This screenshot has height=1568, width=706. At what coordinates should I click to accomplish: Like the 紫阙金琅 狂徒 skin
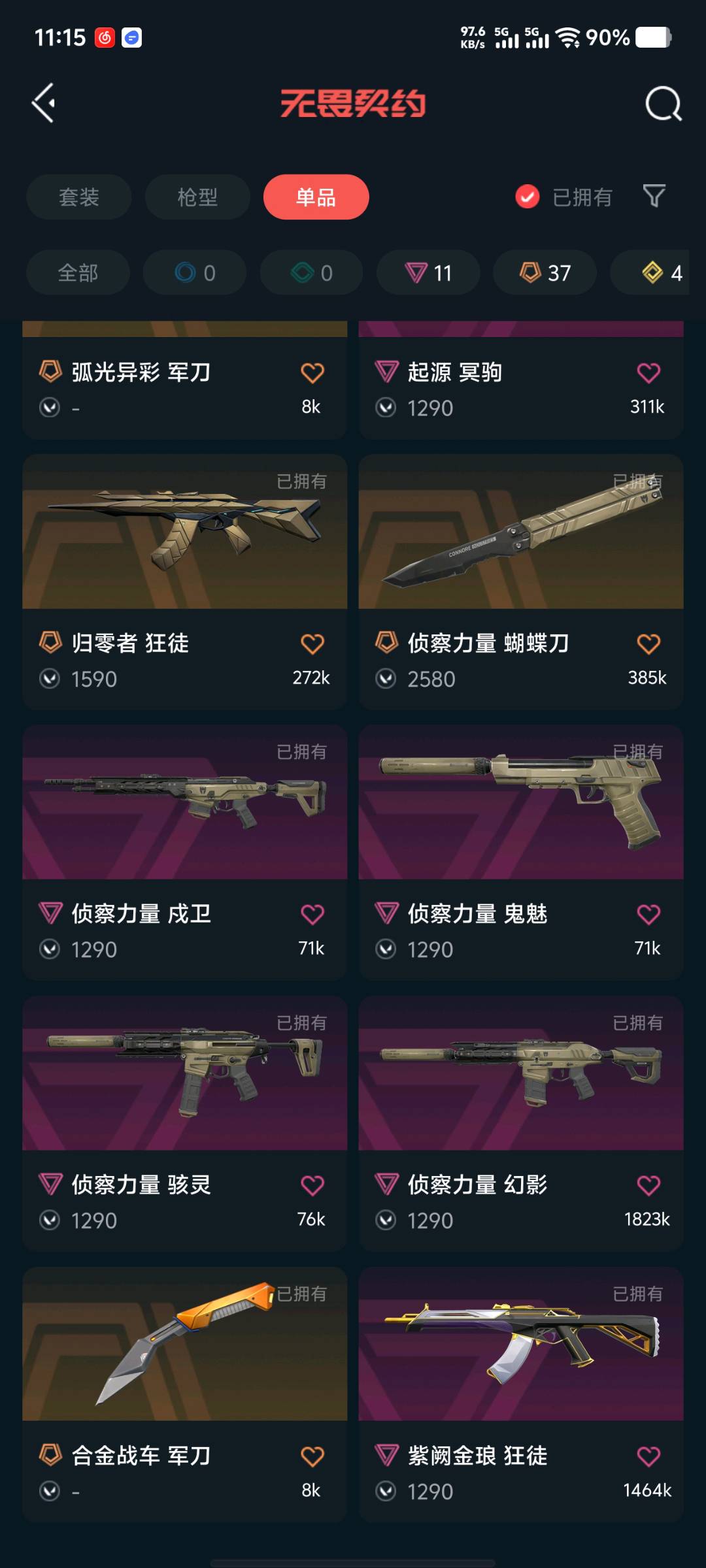(x=648, y=1456)
